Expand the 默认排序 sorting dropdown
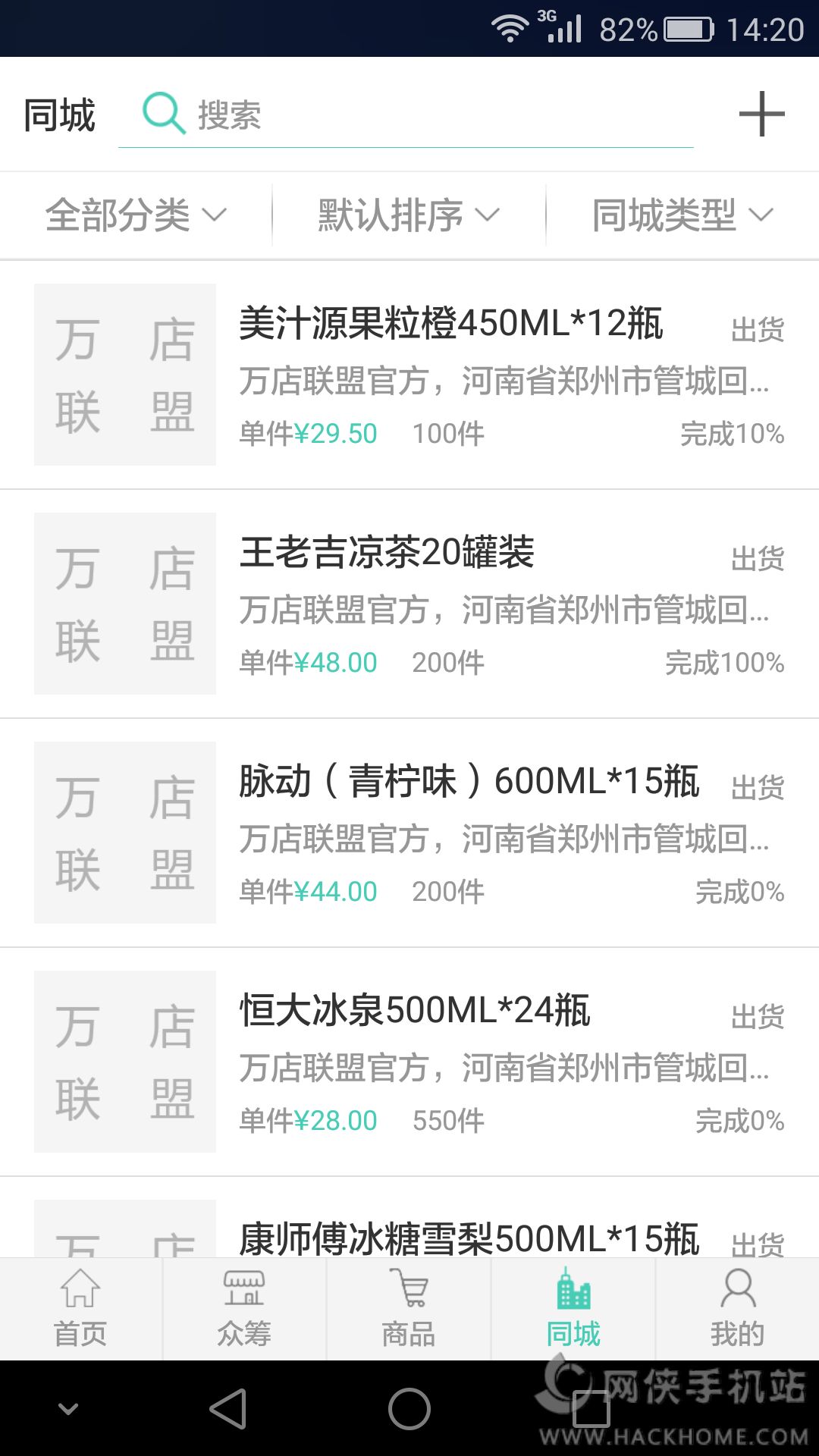The image size is (819, 1456). pyautogui.click(x=409, y=215)
